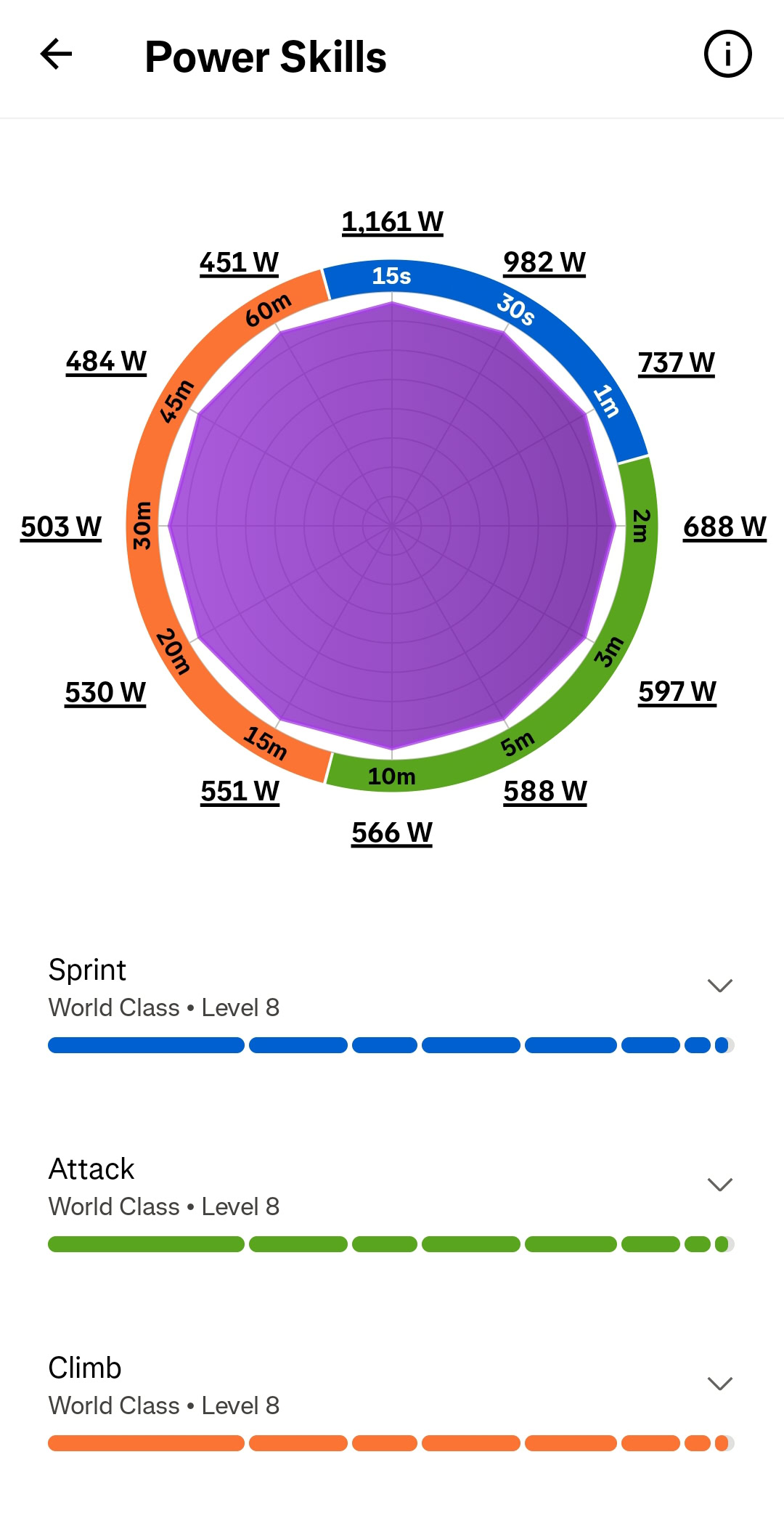Viewport: 784px width, 1526px height.
Task: Select the 530 W twenty-minute value
Action: tap(105, 692)
